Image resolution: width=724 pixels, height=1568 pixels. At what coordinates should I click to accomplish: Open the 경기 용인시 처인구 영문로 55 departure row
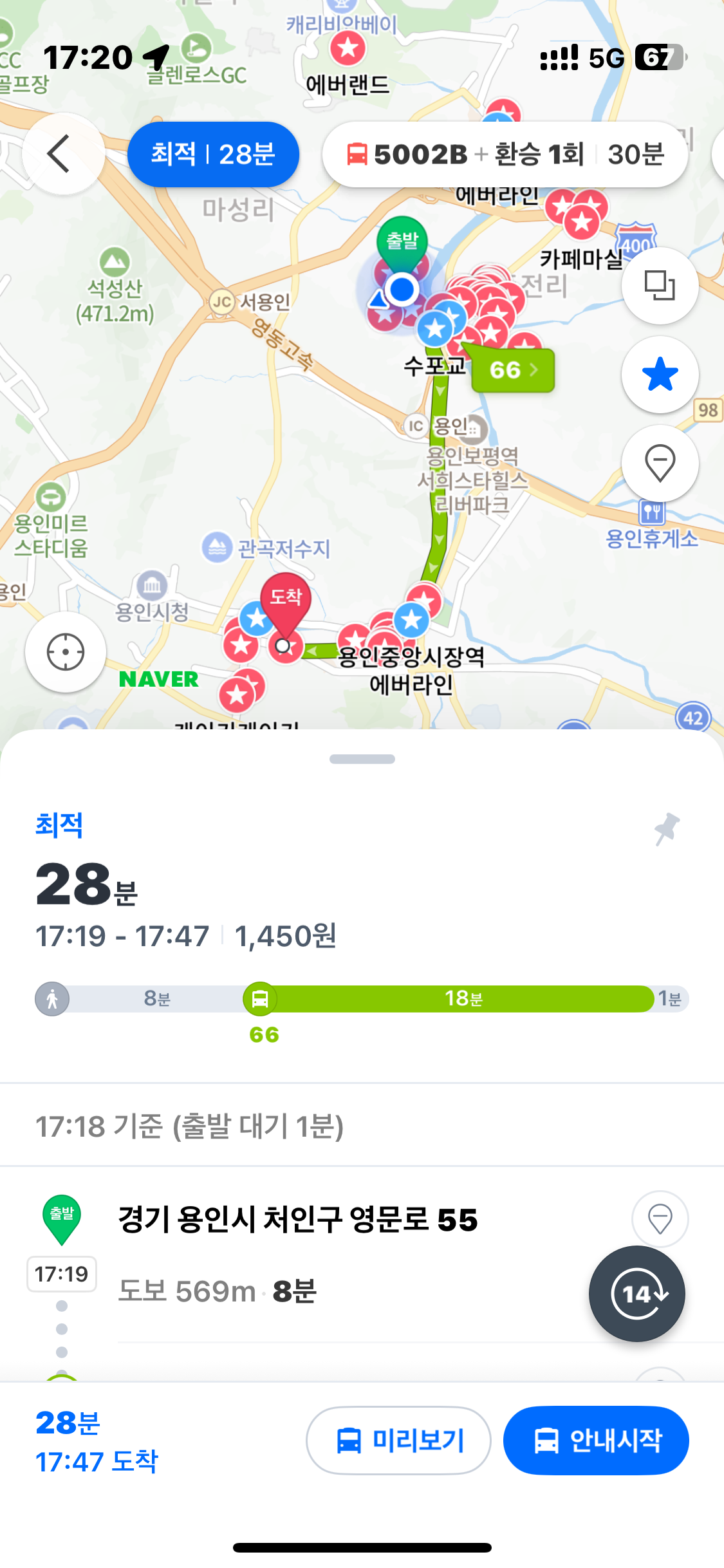[x=297, y=1220]
